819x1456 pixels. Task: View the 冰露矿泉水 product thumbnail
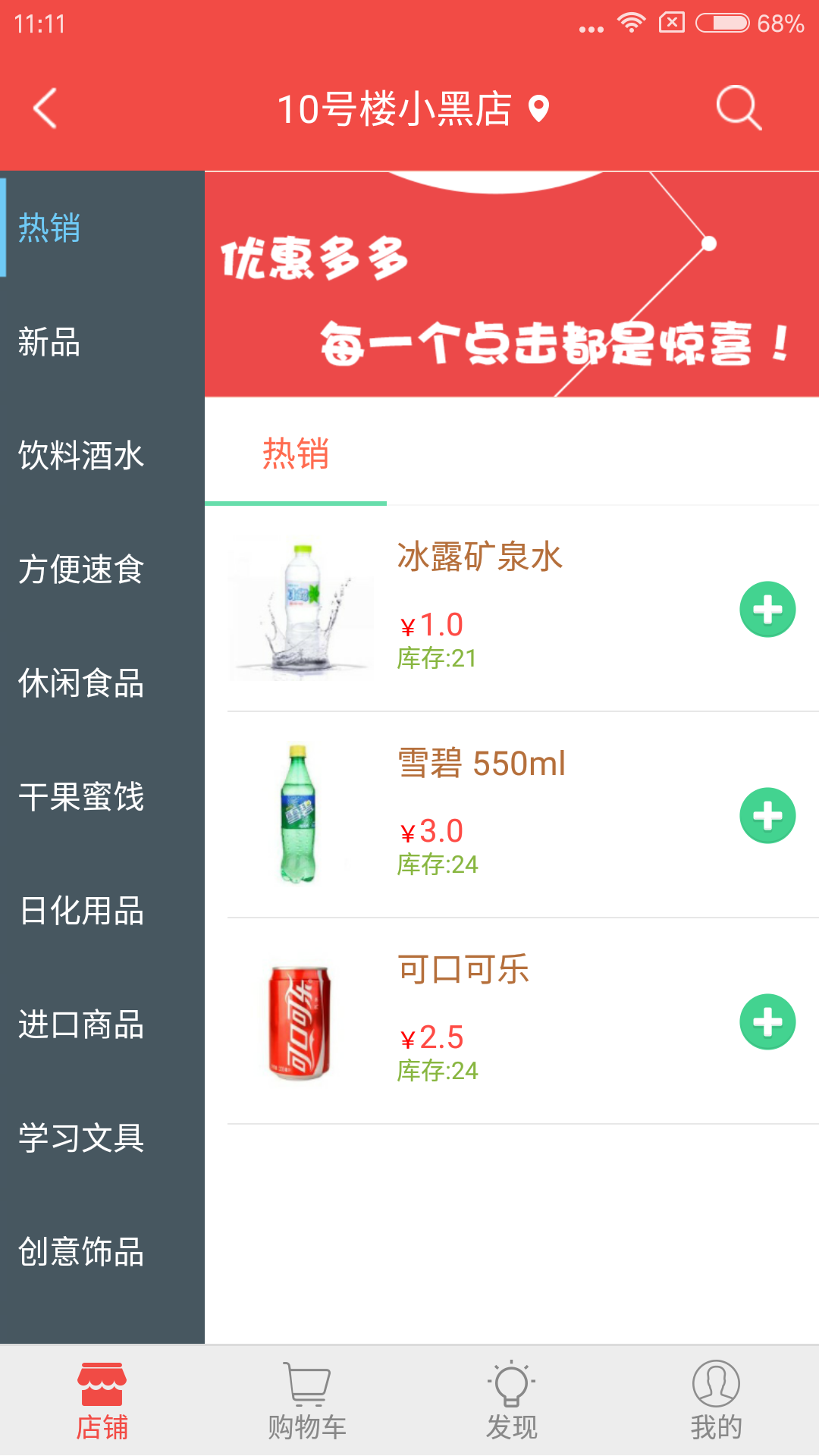pos(300,607)
